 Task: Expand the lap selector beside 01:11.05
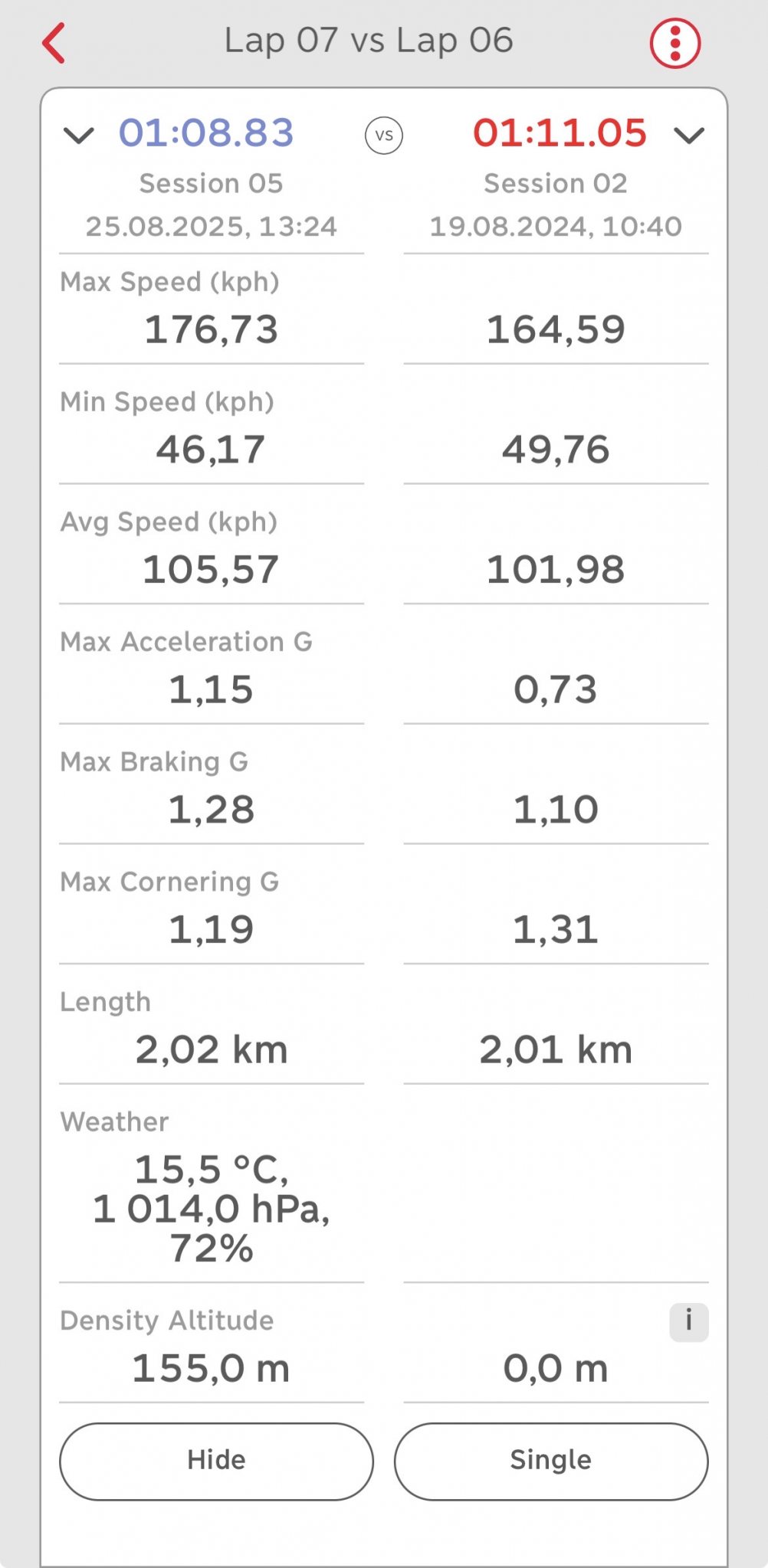click(x=688, y=136)
